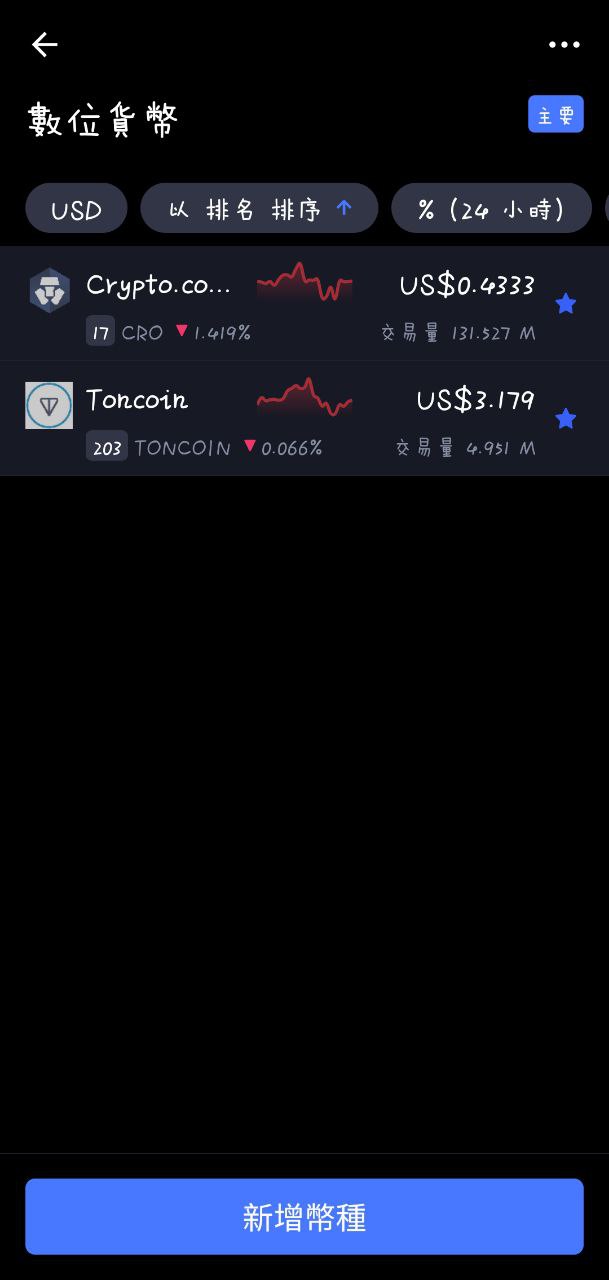Go back using the arrow icon
609x1280 pixels.
click(x=45, y=45)
